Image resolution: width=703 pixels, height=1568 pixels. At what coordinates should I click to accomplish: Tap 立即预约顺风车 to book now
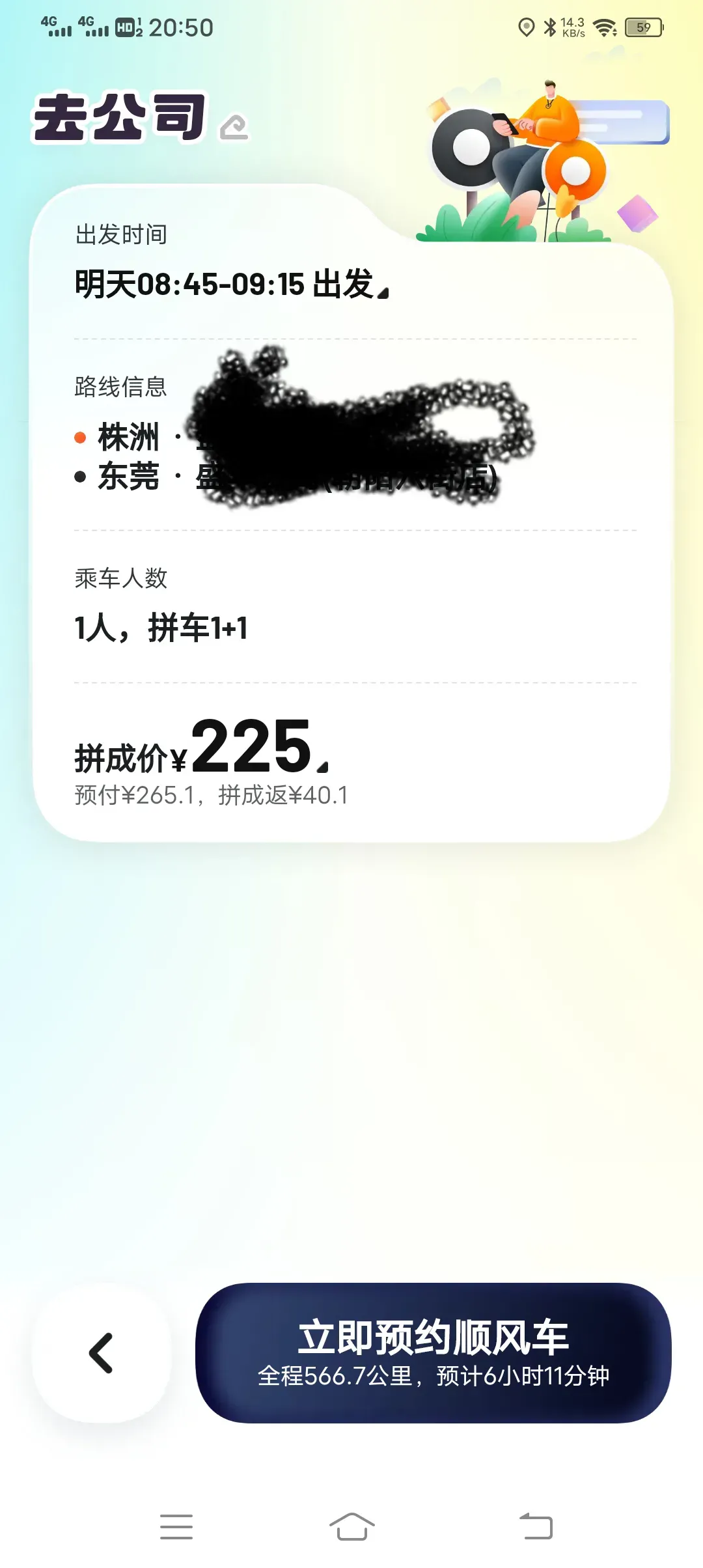tap(433, 1352)
